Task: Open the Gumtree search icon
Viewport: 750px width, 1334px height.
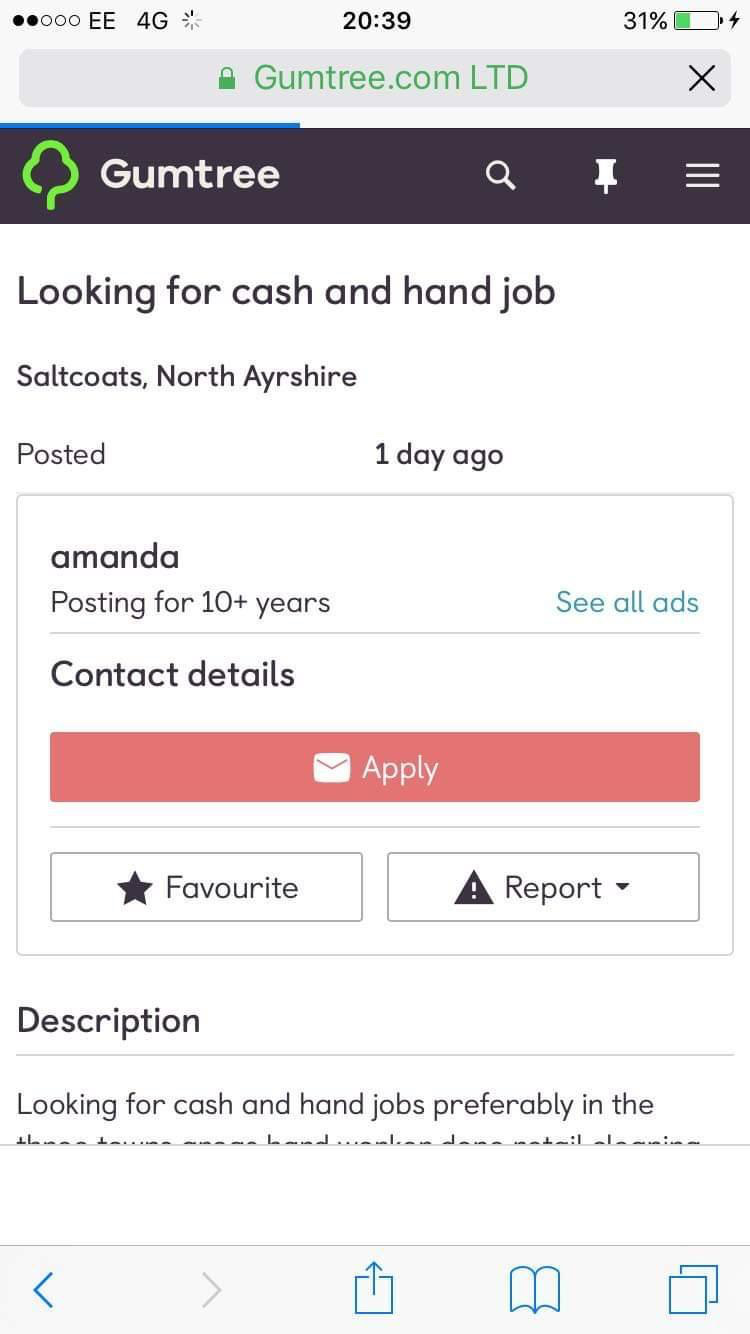Action: (x=500, y=175)
